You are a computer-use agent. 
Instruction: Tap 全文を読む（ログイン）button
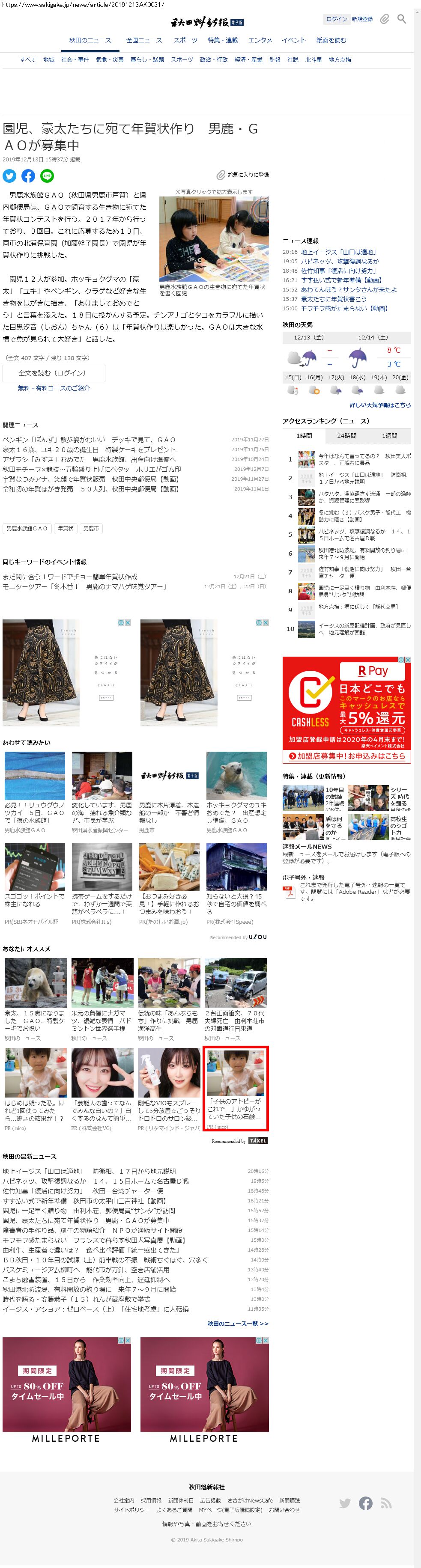click(54, 373)
